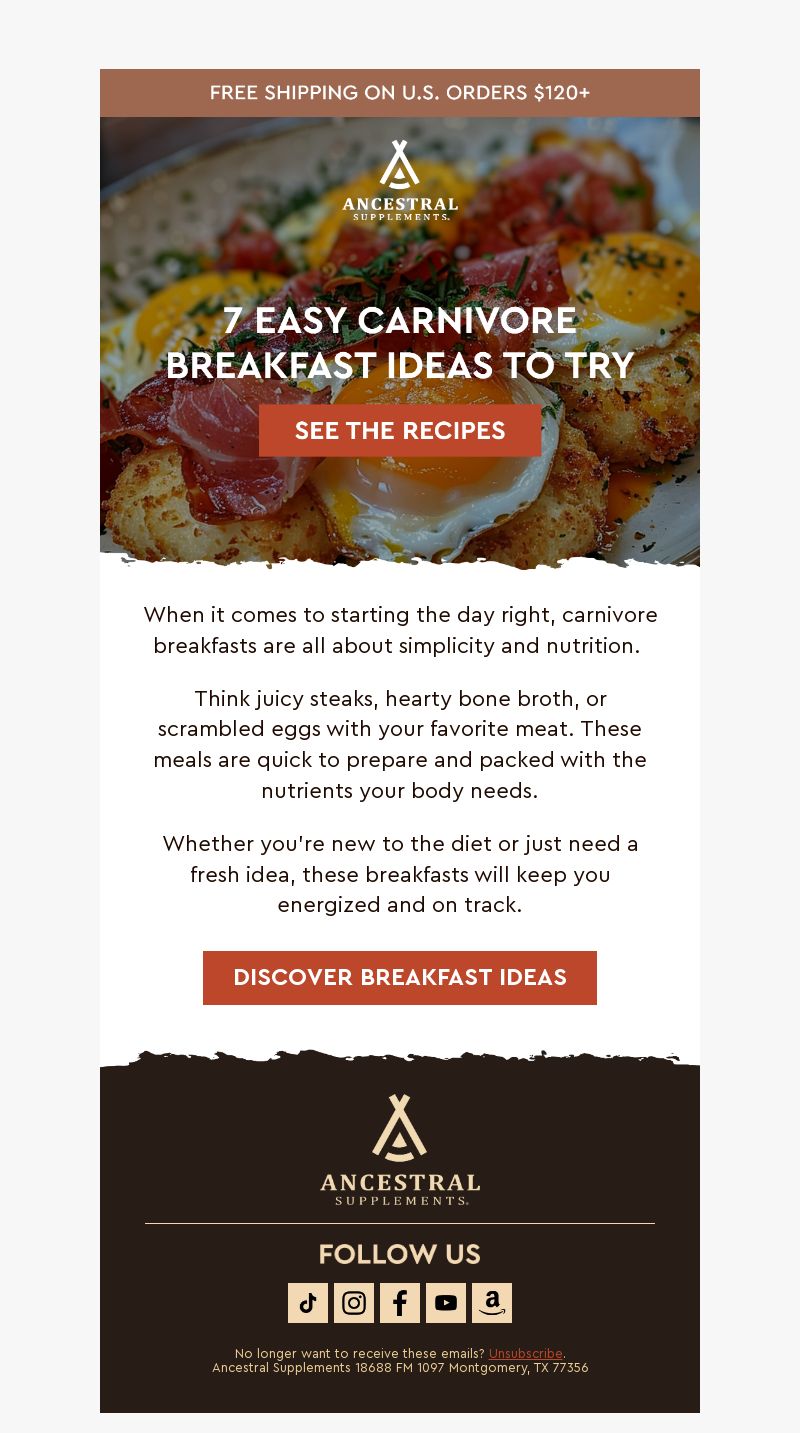Open Discover Breakfast Ideas
800x1433 pixels.
(x=400, y=977)
